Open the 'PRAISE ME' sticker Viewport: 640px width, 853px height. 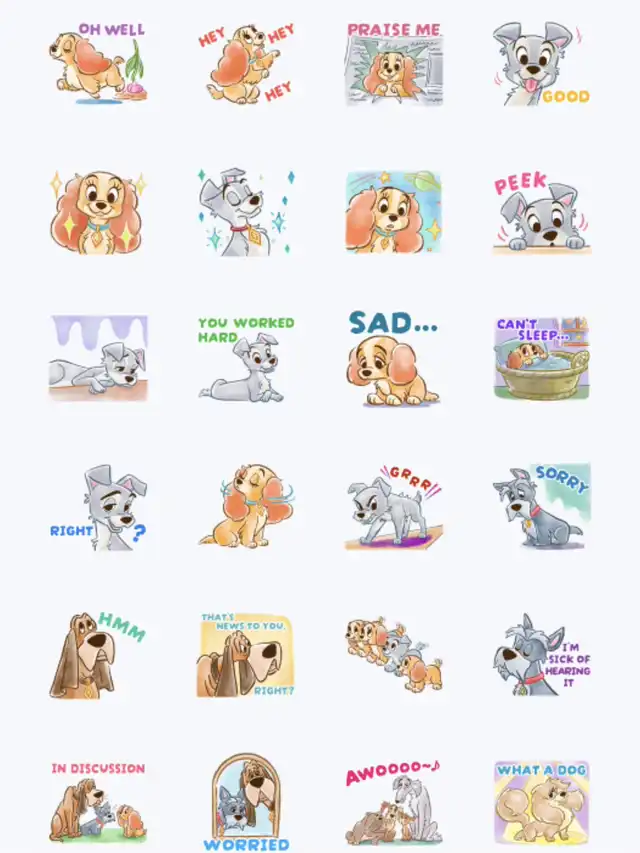(x=394, y=63)
